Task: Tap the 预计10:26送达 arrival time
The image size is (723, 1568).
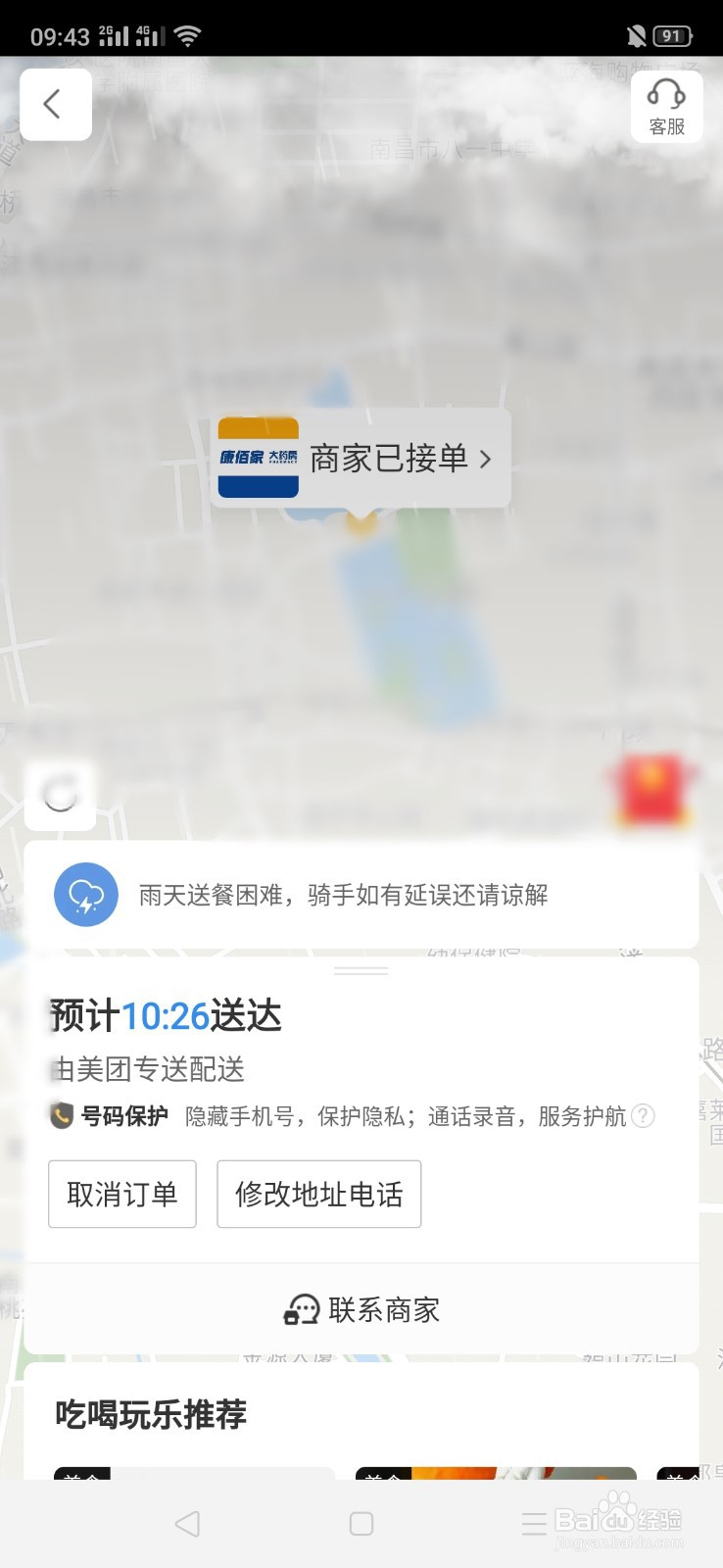Action: click(x=165, y=1016)
